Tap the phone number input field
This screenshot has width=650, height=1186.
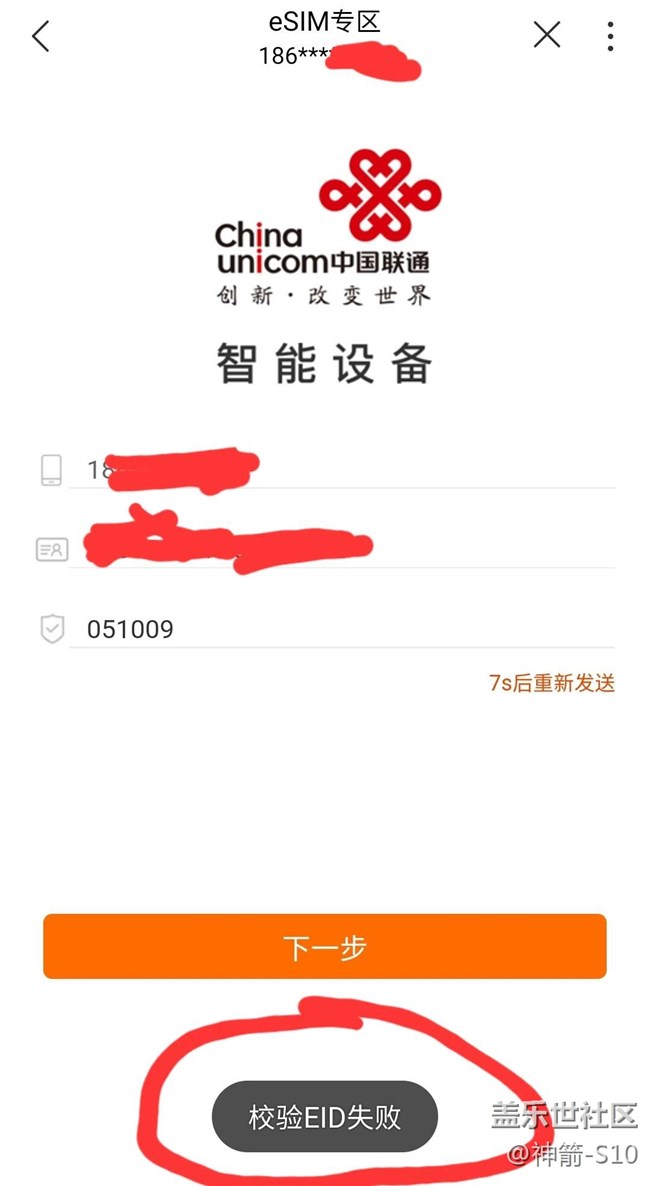click(x=340, y=469)
